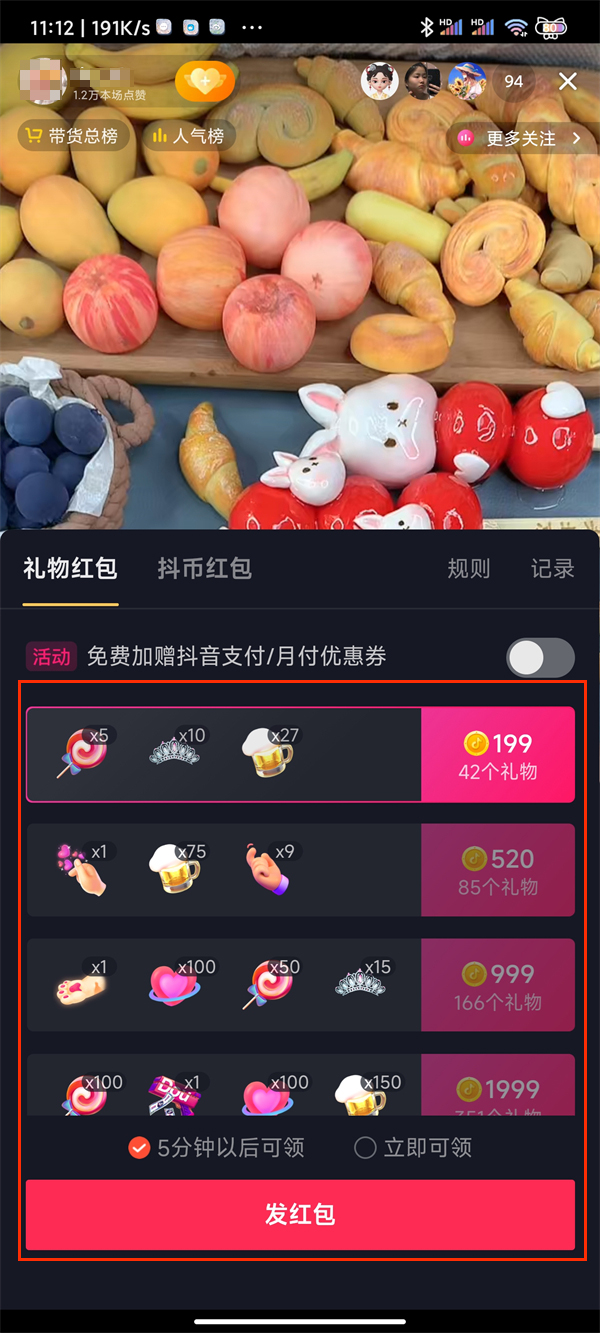Select the 1999 coin gift package

pos(300,1088)
